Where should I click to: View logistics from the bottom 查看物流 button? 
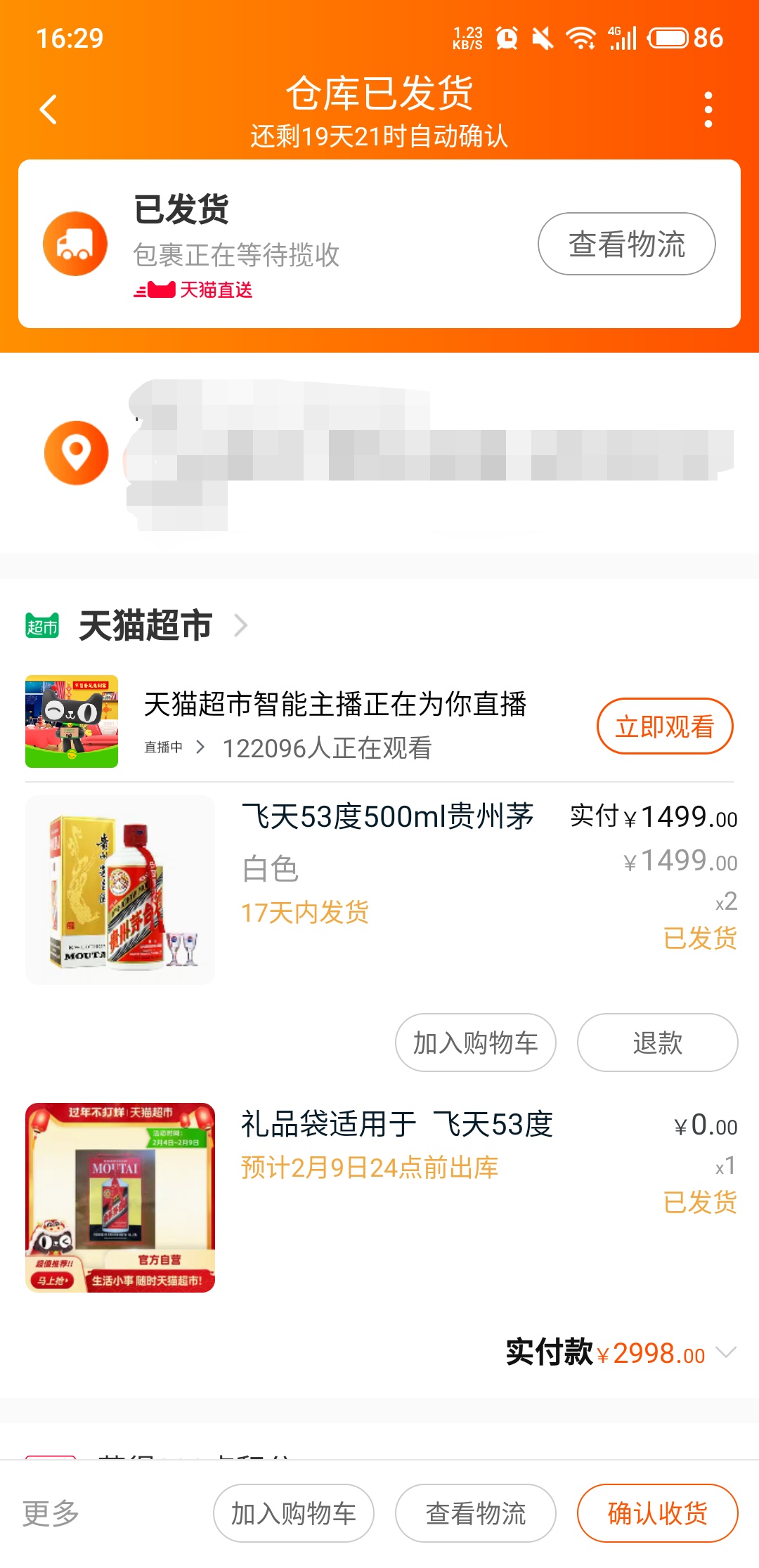(475, 1513)
